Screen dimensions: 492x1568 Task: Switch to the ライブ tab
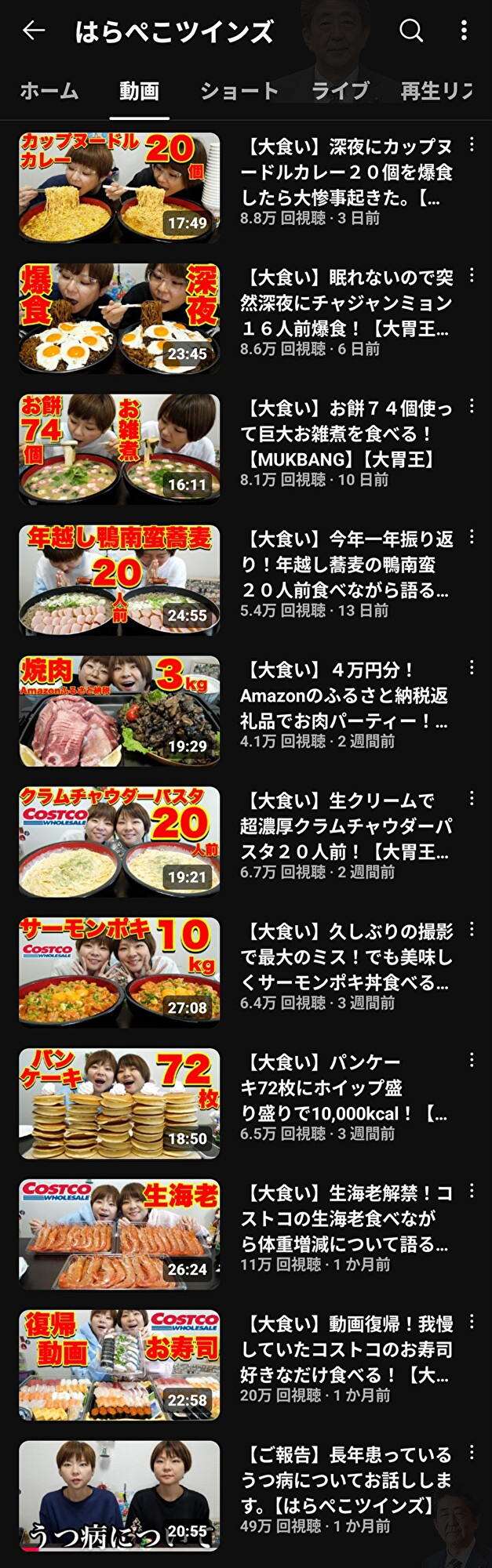(x=340, y=91)
